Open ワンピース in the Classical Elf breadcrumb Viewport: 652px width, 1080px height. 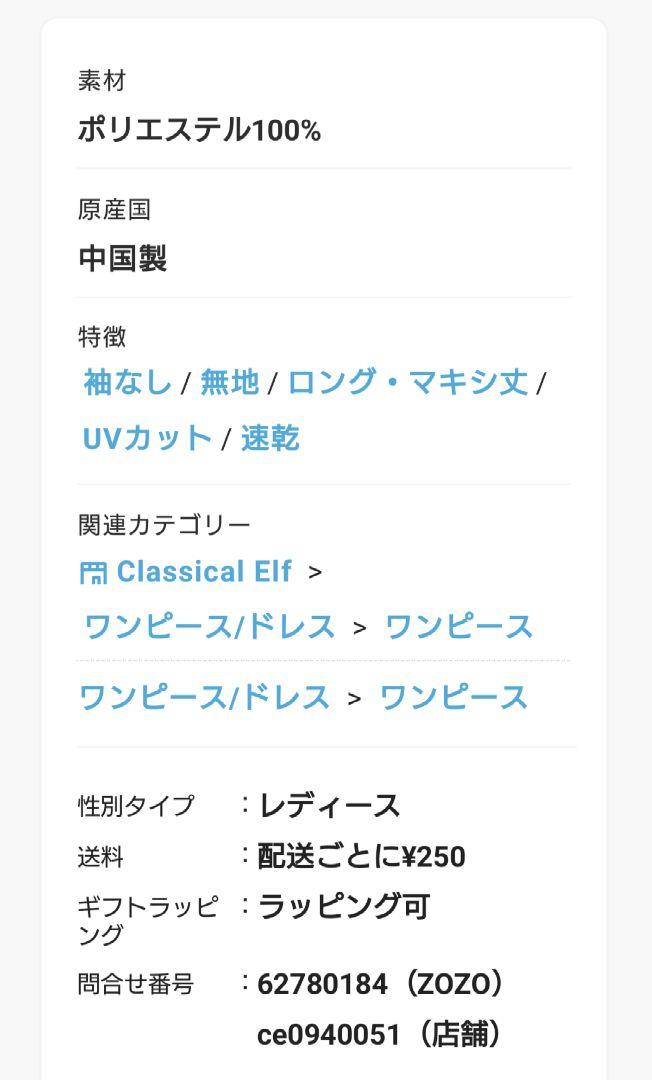pos(458,627)
